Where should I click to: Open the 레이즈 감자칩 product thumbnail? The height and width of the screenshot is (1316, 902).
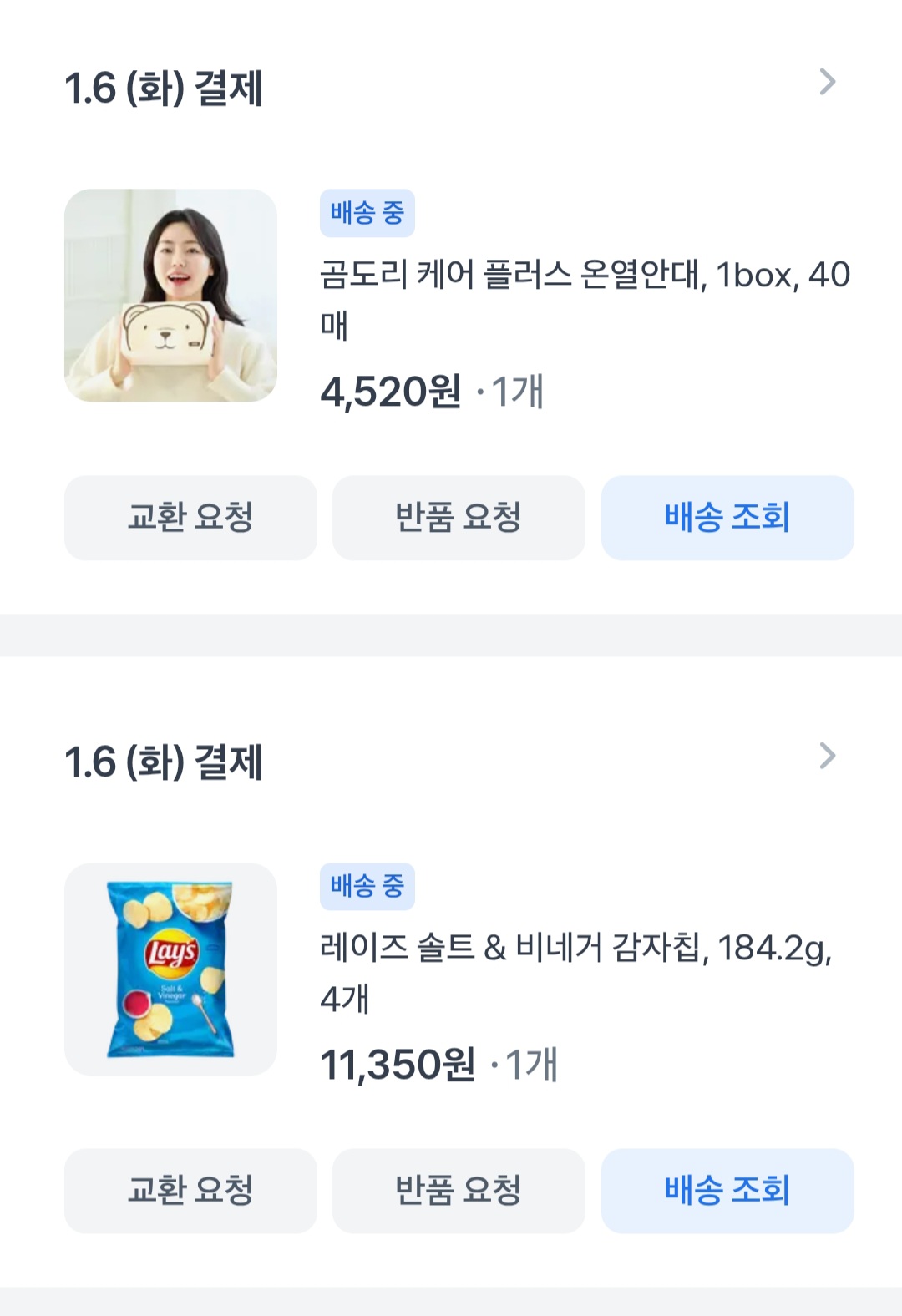click(170, 969)
